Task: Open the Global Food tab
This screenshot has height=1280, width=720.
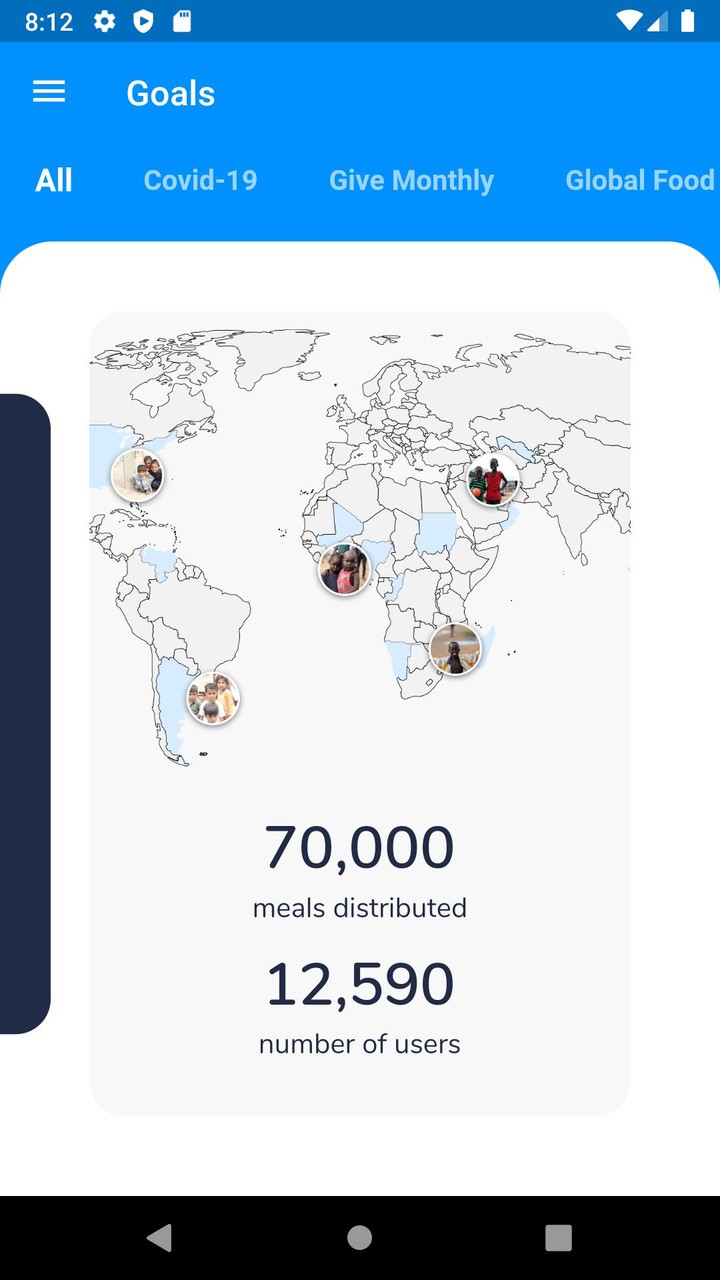Action: (x=640, y=180)
